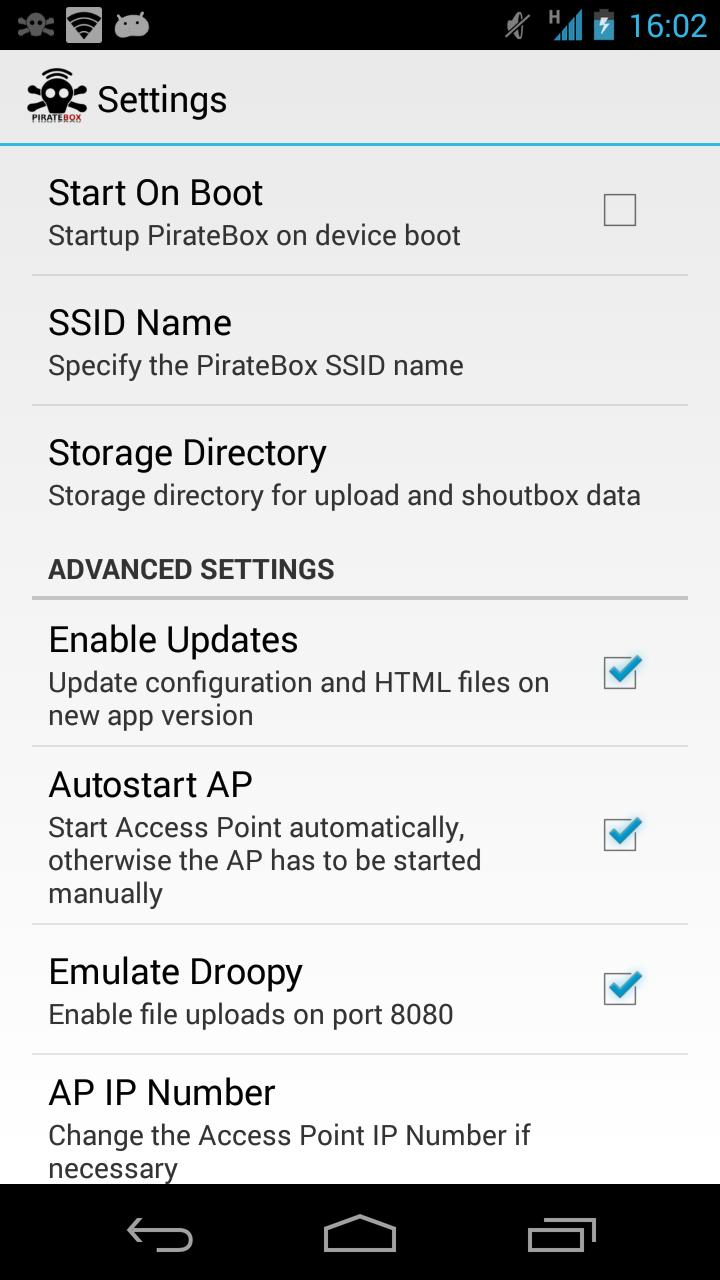Image resolution: width=720 pixels, height=1280 pixels.
Task: Disable the Autostart AP checkbox
Action: (x=620, y=834)
